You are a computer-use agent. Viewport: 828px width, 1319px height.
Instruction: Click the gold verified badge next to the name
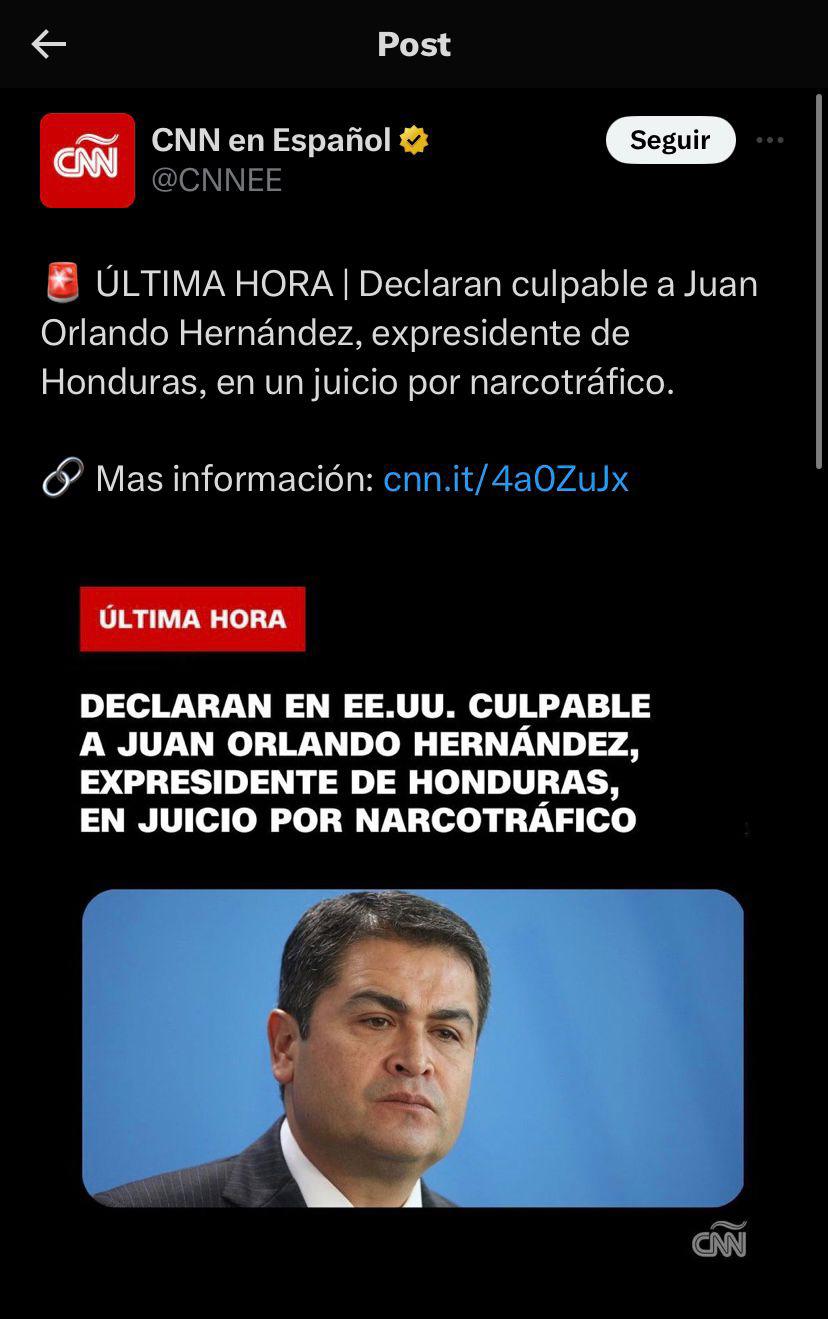click(x=413, y=141)
